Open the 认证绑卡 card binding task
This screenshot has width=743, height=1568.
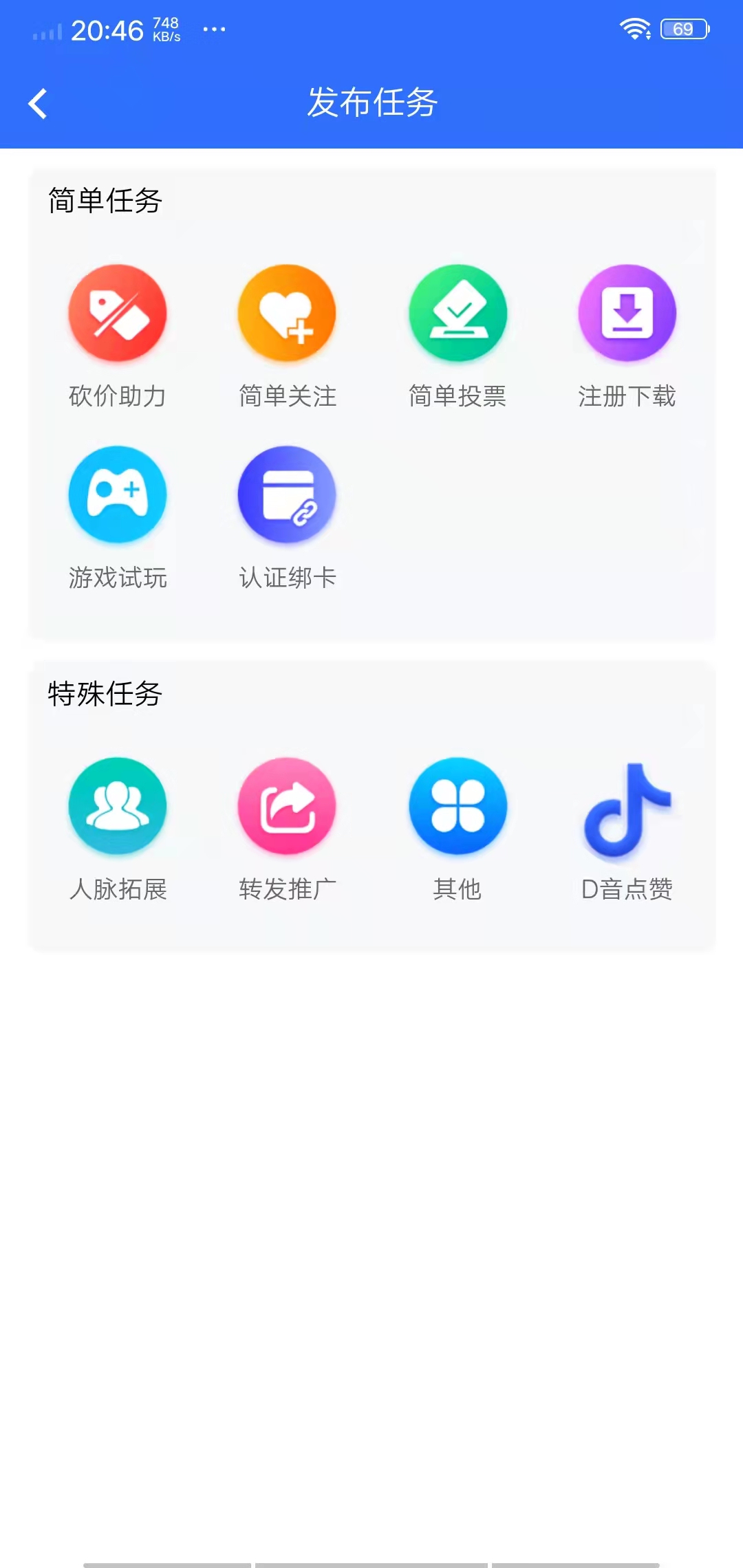(286, 494)
